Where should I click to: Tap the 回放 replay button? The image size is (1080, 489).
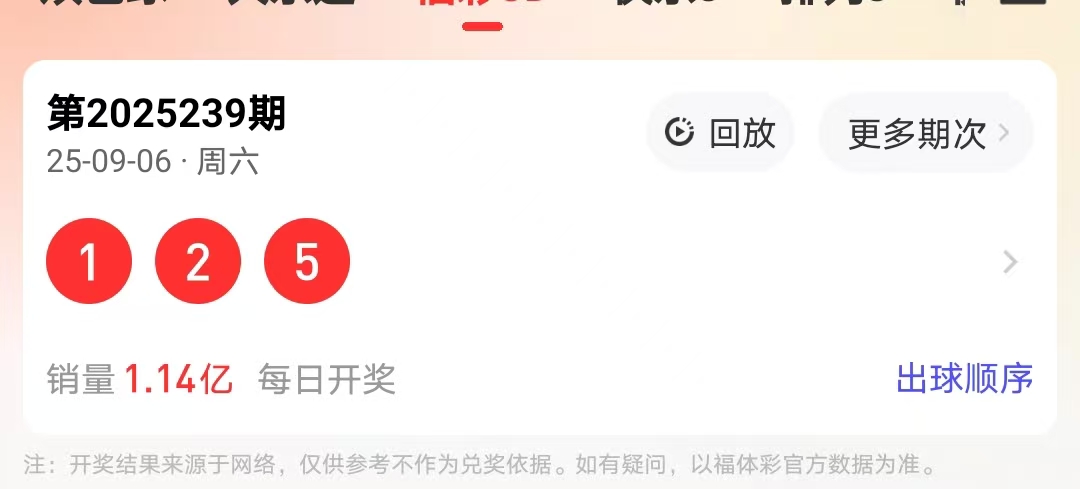[720, 133]
